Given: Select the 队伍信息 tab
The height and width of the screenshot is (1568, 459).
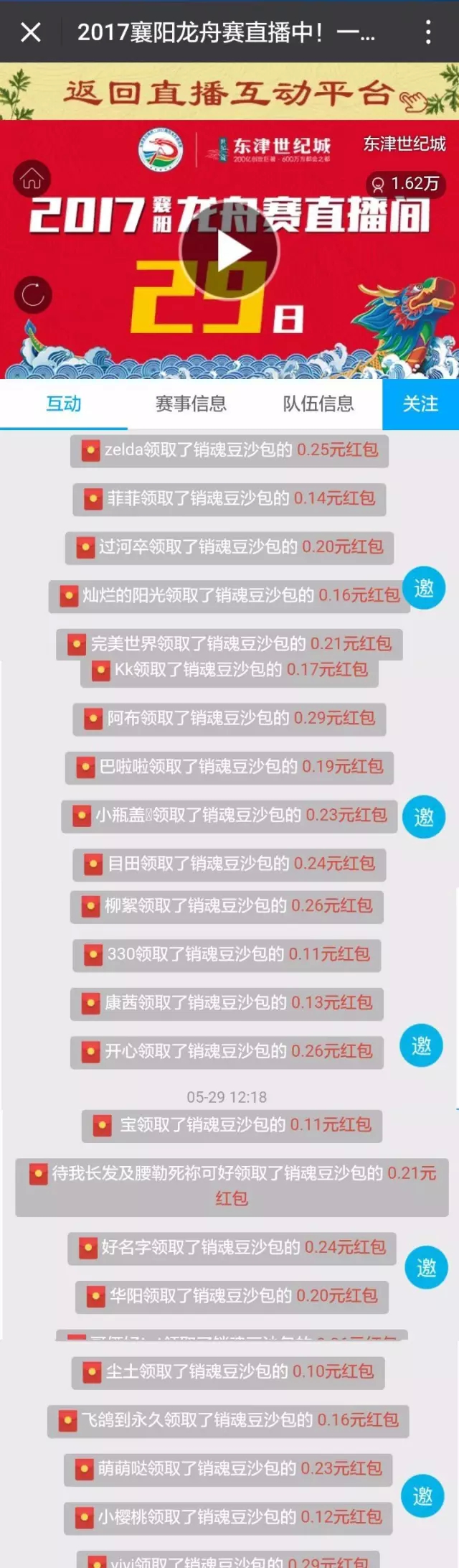Looking at the screenshot, I should click(x=318, y=403).
